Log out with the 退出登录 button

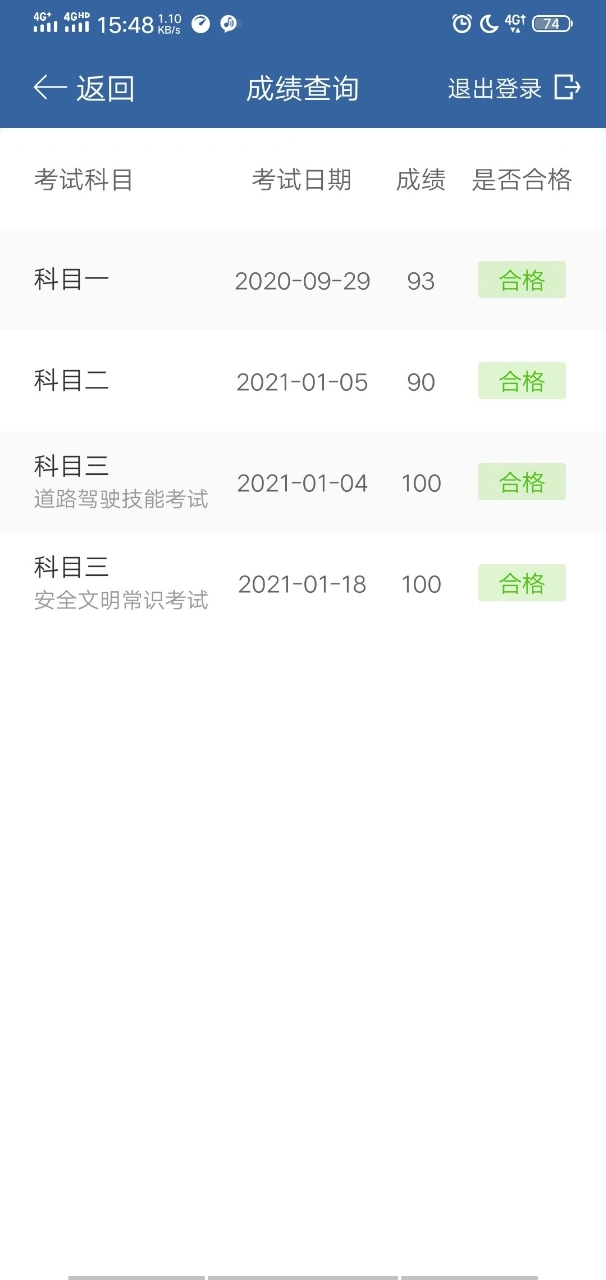[514, 88]
